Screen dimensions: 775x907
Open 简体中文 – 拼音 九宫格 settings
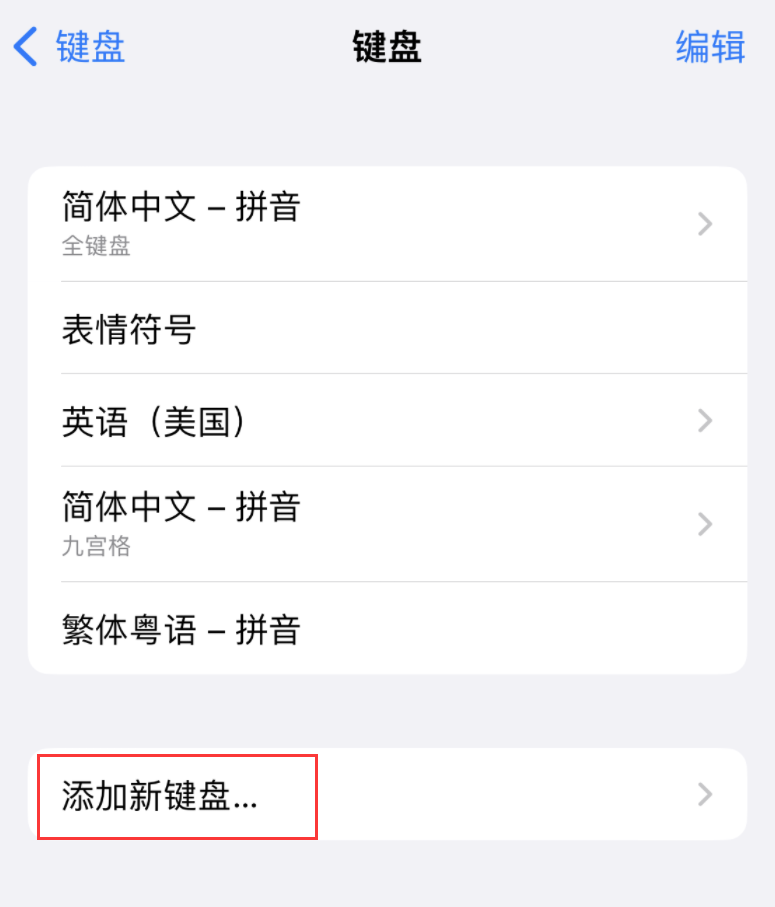click(387, 524)
